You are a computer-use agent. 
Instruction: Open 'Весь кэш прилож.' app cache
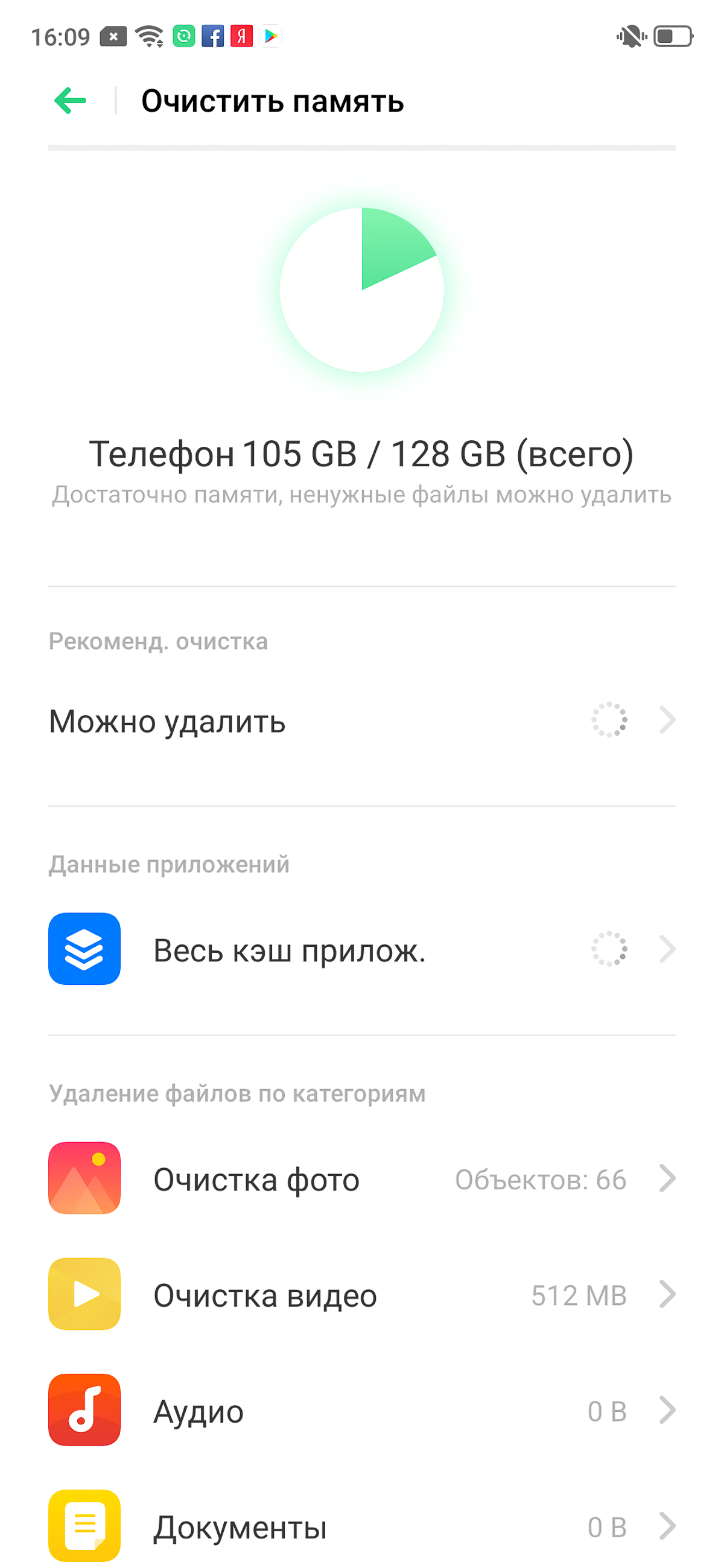click(x=361, y=950)
